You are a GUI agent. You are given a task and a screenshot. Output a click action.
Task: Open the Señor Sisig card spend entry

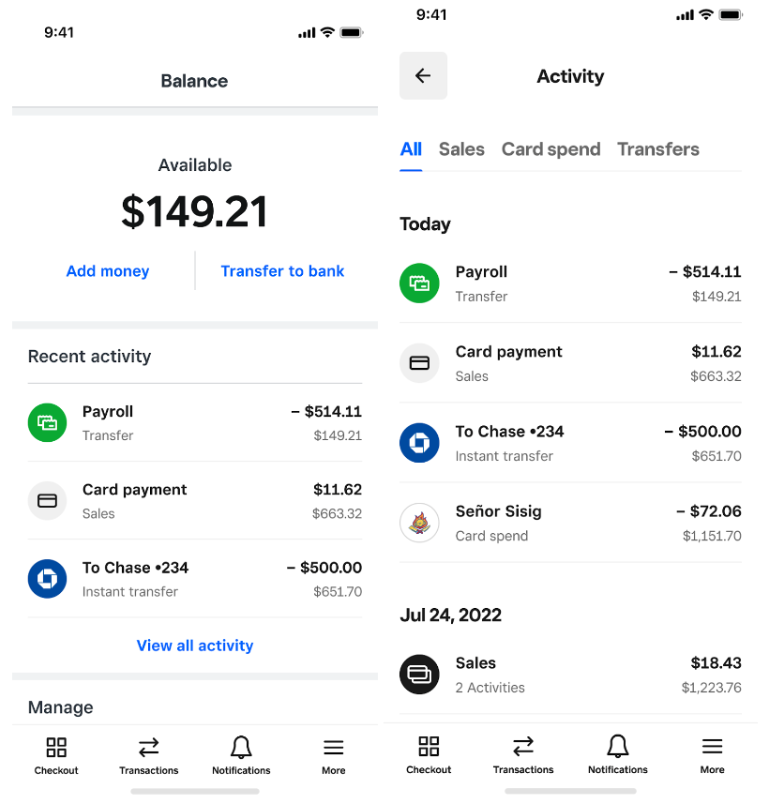pos(570,523)
